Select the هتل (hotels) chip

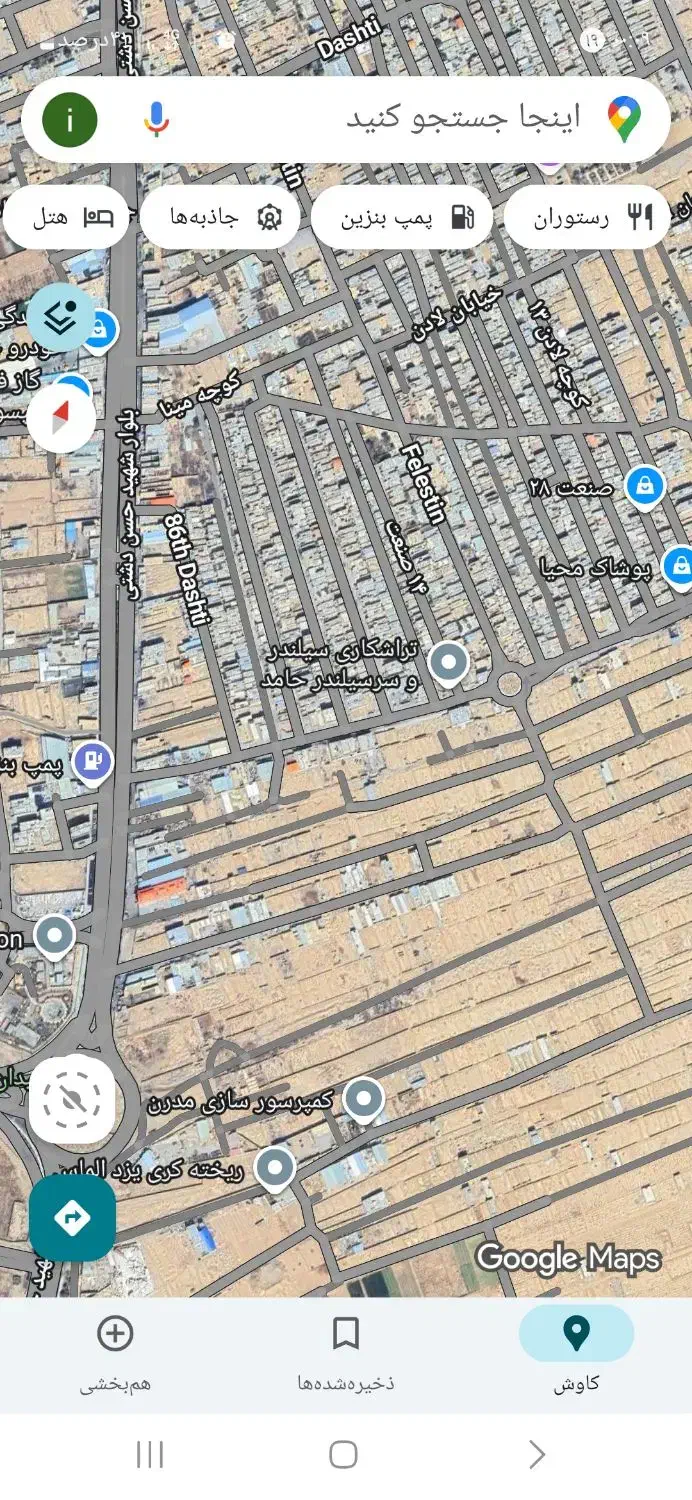pos(68,217)
